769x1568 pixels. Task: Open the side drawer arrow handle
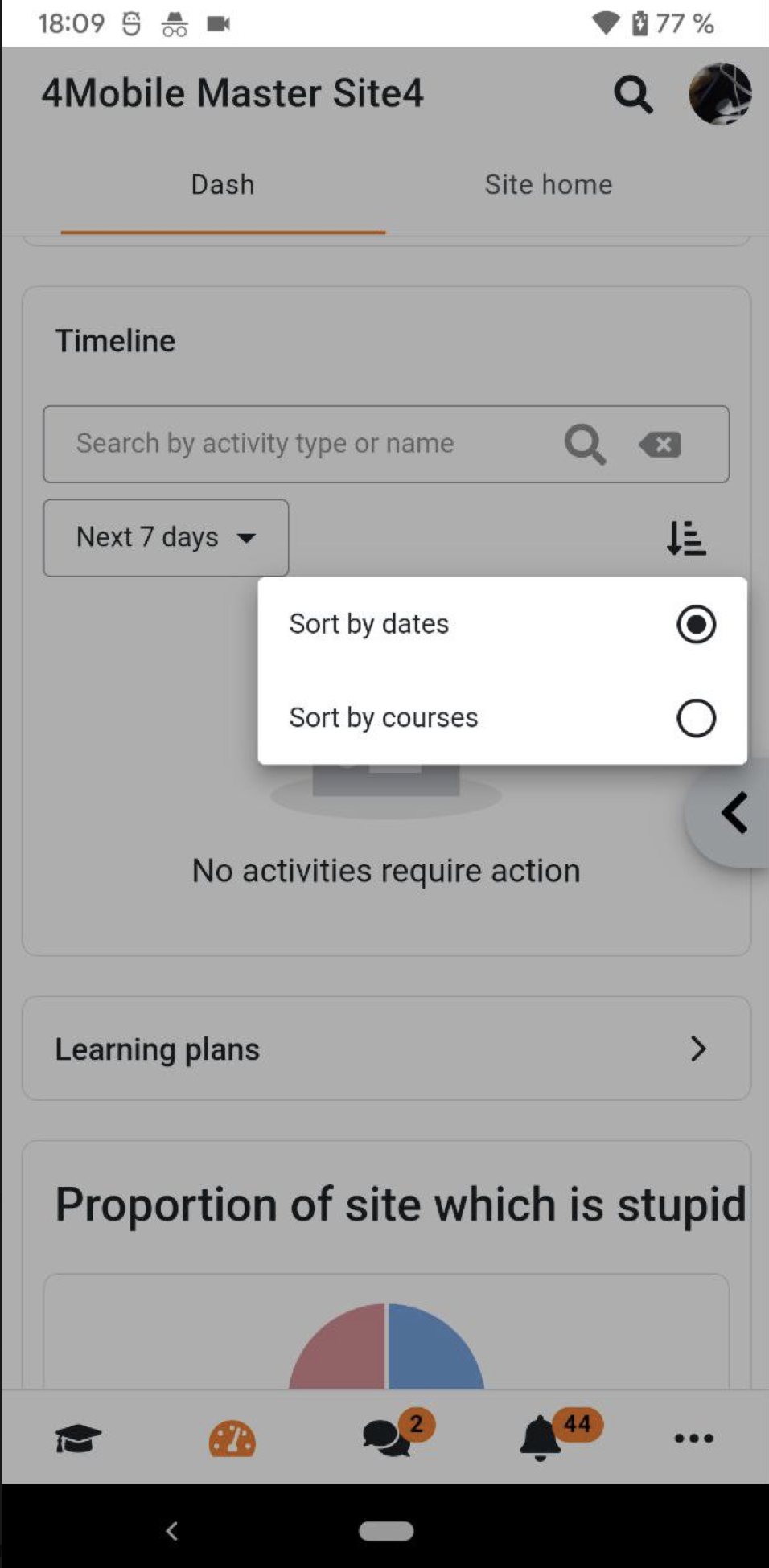[732, 814]
